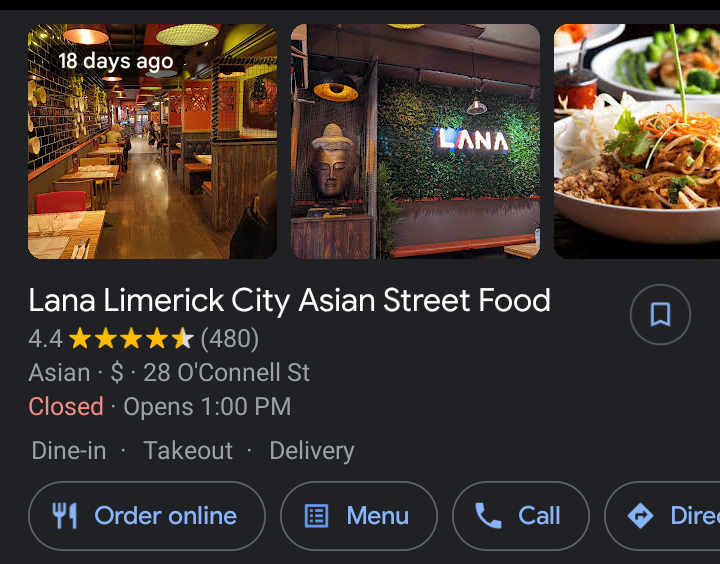The width and height of the screenshot is (720, 564).
Task: View the photo of the LANA sign wall
Action: click(x=415, y=142)
